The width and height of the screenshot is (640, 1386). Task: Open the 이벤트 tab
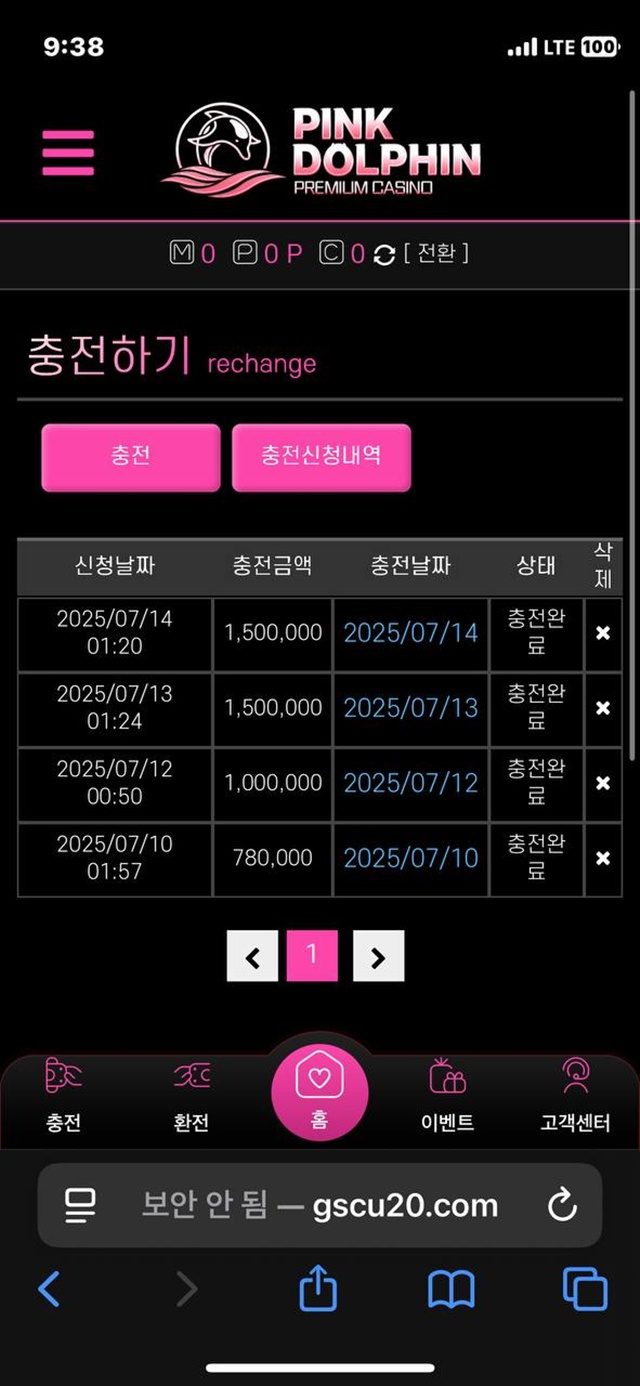447,1096
